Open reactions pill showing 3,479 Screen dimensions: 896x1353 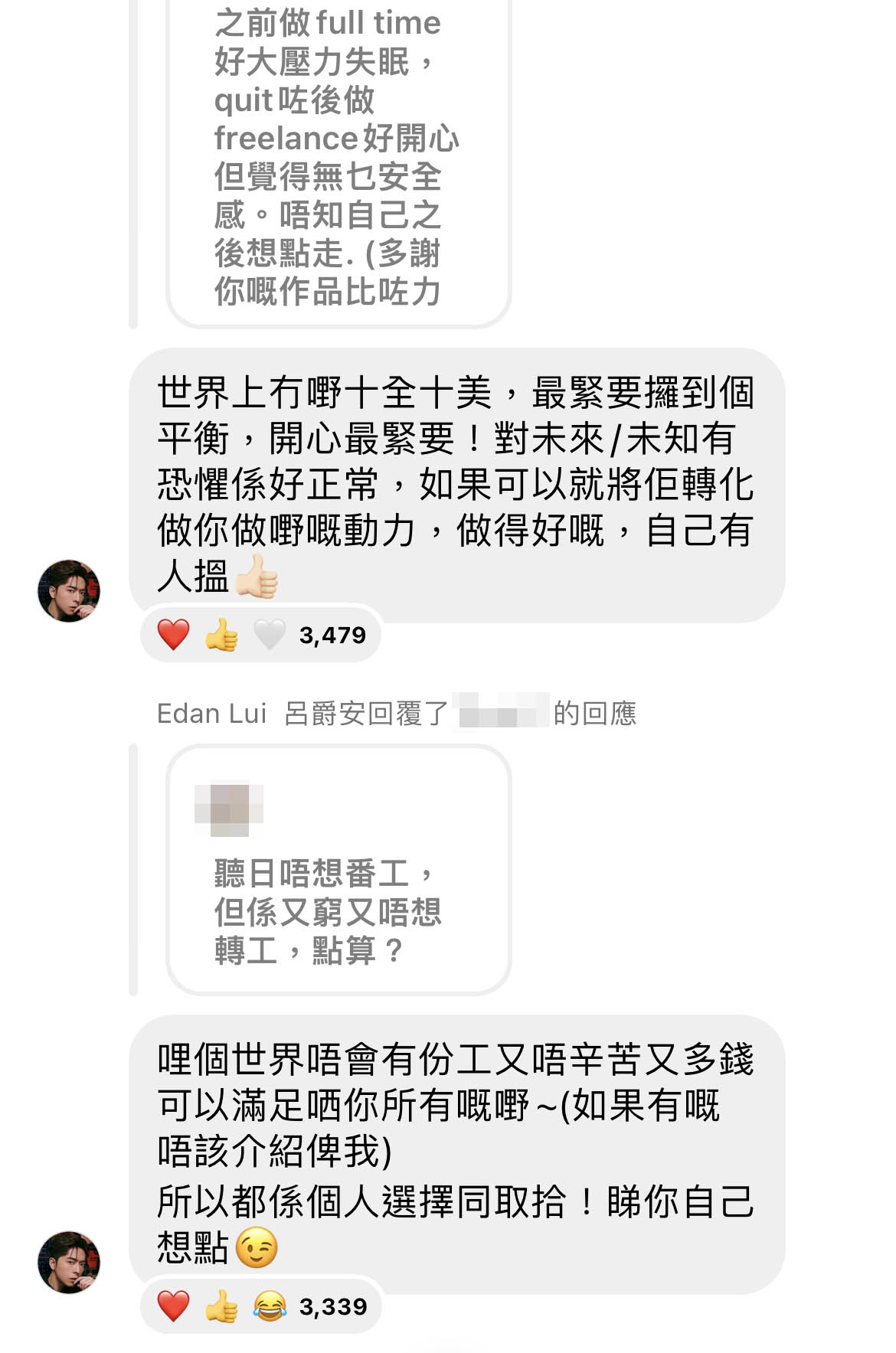pyautogui.click(x=260, y=635)
